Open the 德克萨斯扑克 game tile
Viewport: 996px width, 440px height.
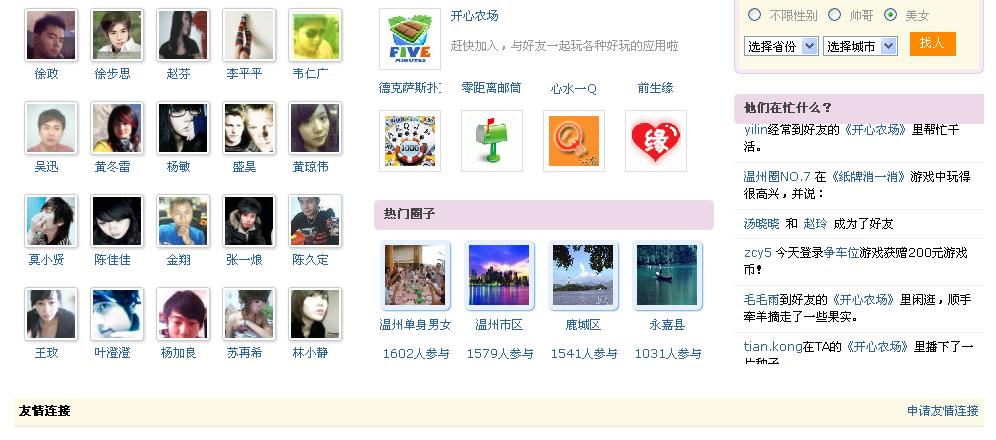(x=410, y=141)
